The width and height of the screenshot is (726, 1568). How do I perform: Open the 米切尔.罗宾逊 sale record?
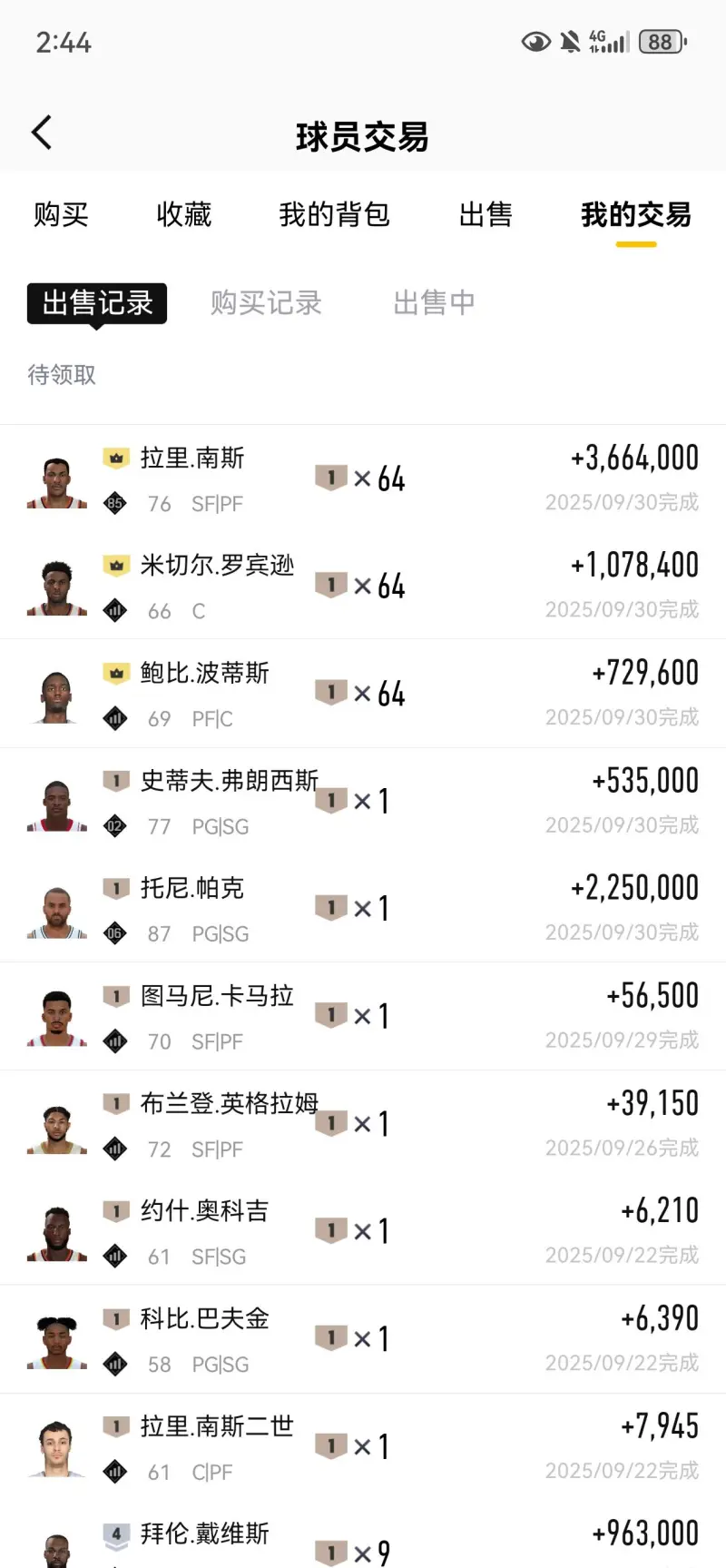pos(363,586)
